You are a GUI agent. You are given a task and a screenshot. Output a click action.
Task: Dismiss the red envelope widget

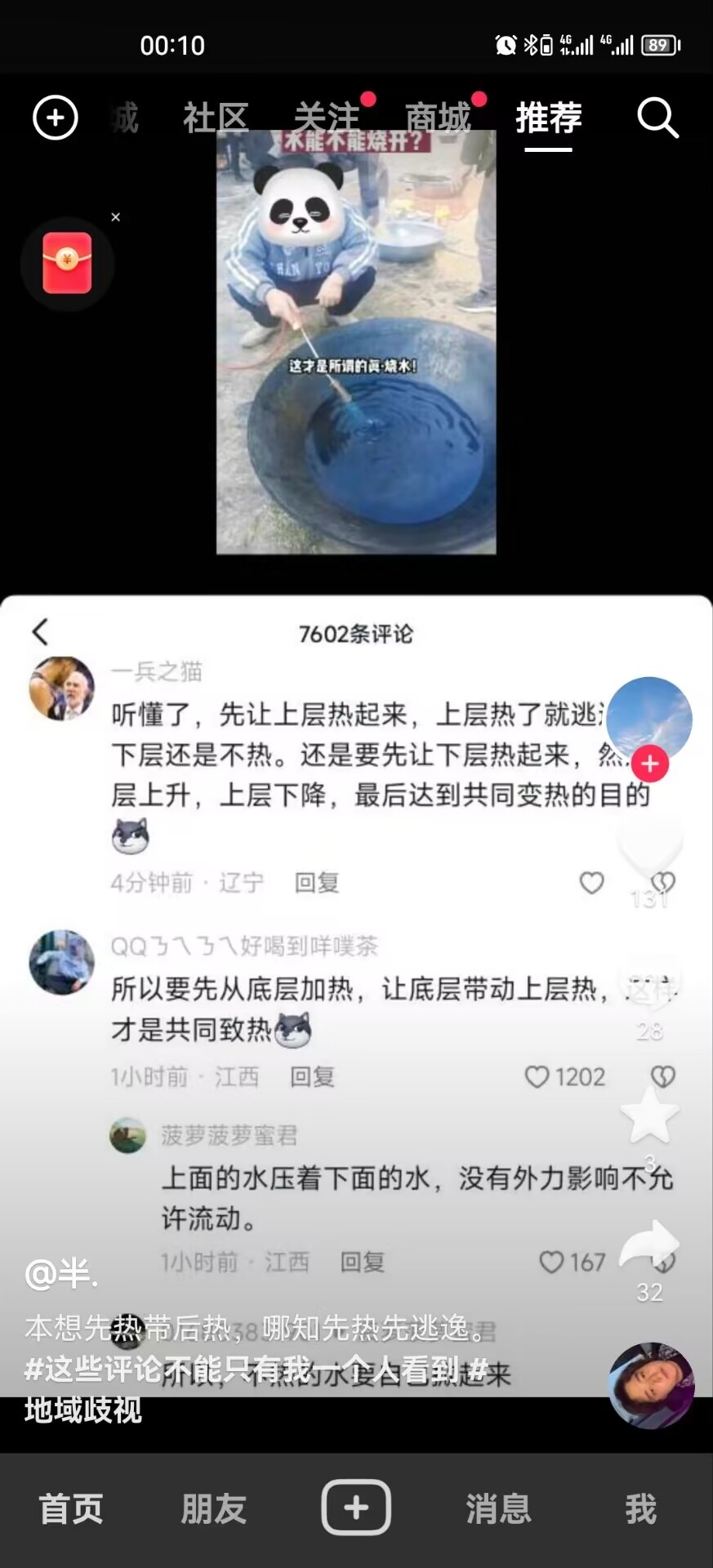[x=116, y=217]
